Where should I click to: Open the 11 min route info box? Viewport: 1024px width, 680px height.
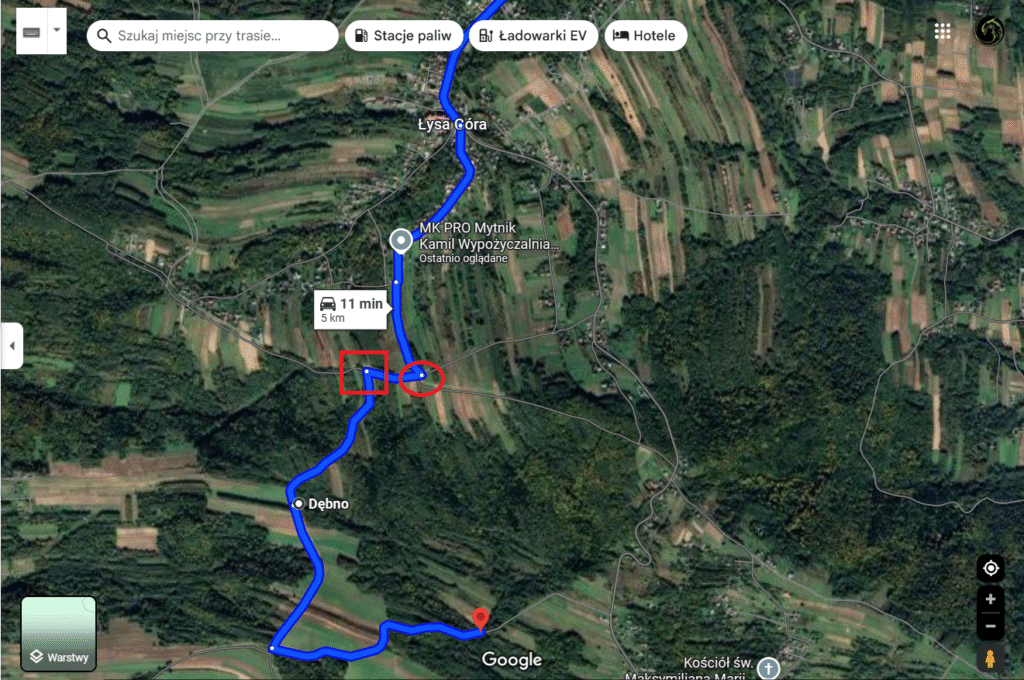tap(350, 308)
